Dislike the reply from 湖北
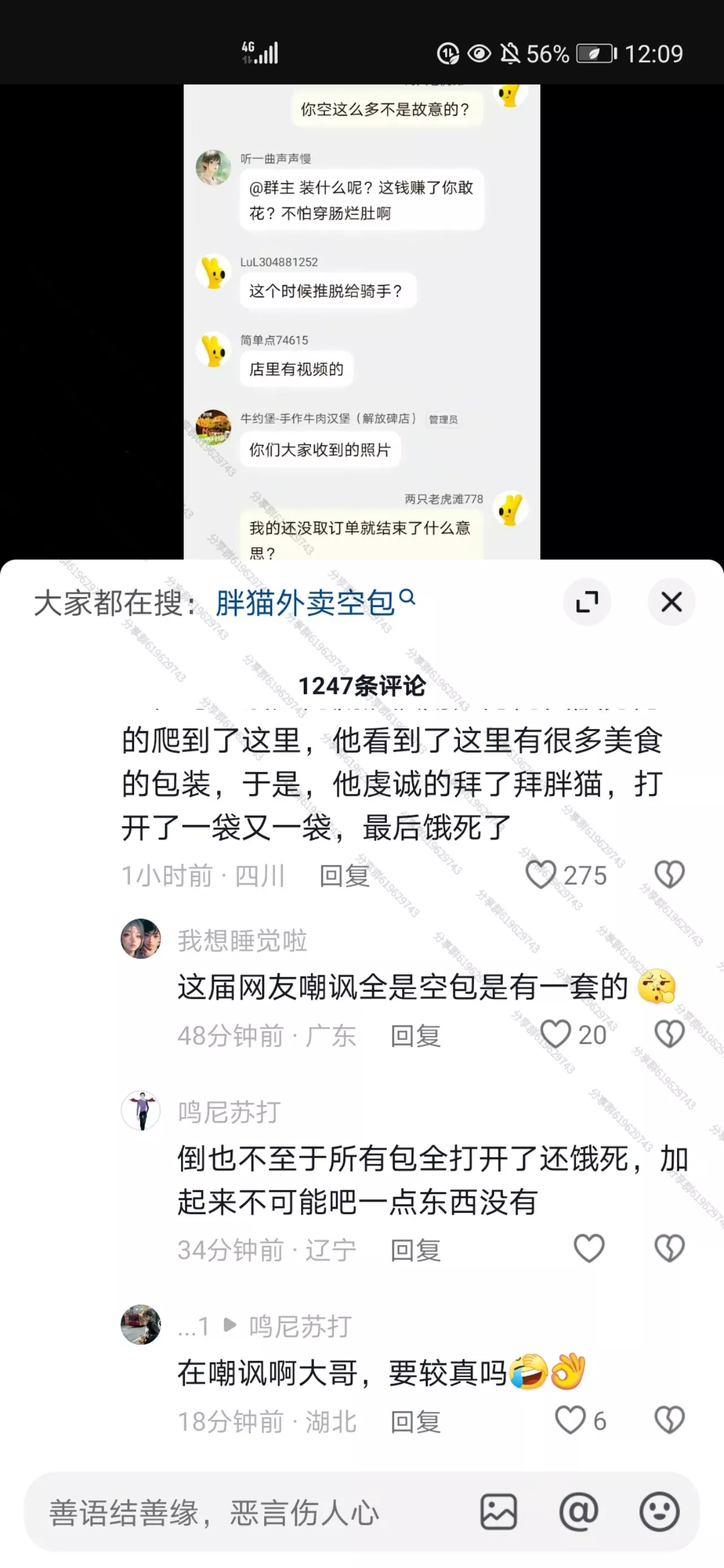The width and height of the screenshot is (724, 1568). [669, 1420]
